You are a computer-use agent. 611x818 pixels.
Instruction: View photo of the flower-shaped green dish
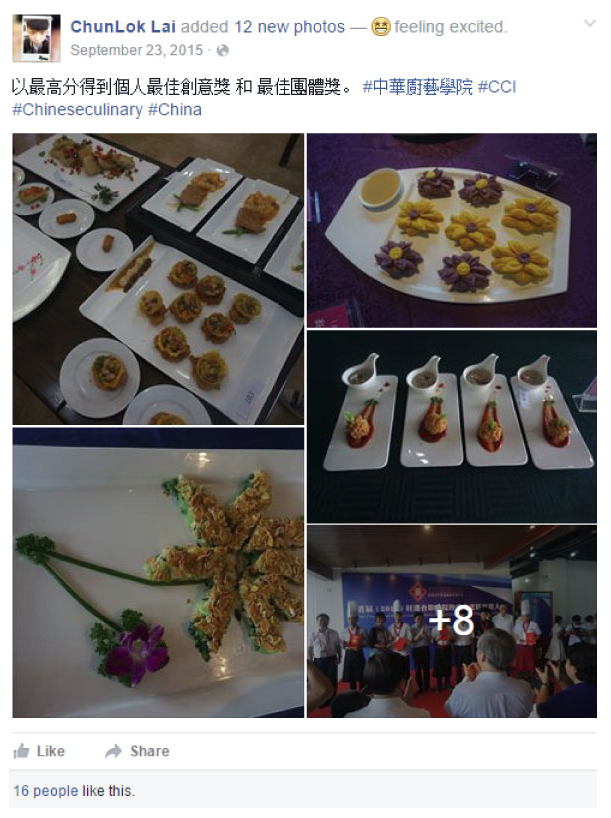[x=158, y=573]
